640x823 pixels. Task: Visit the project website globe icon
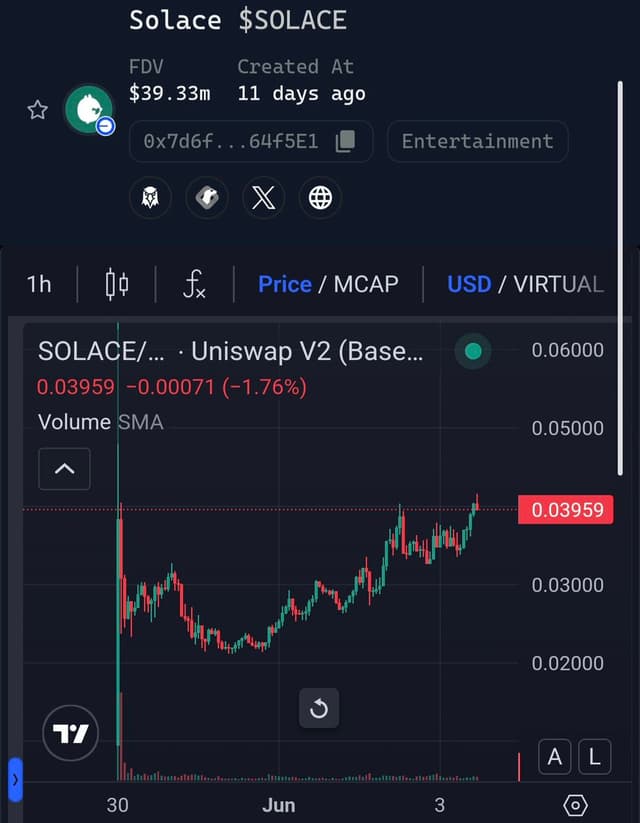(320, 198)
